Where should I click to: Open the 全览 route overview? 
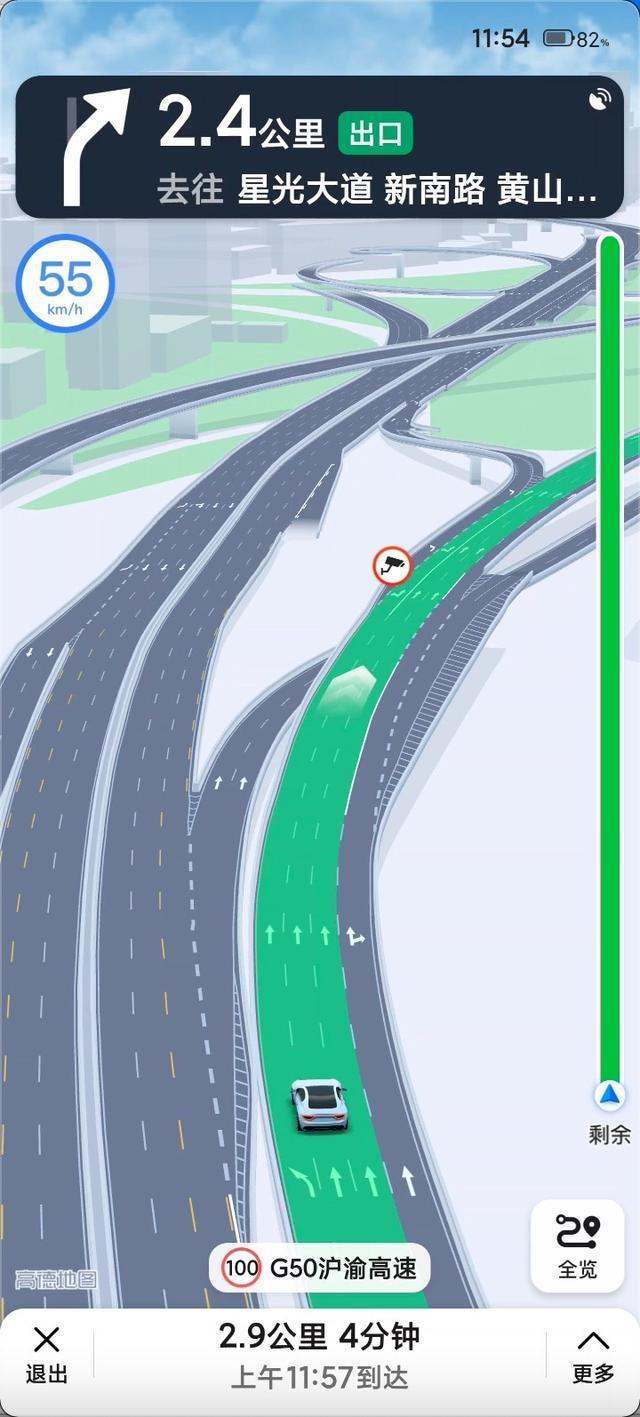577,1245
